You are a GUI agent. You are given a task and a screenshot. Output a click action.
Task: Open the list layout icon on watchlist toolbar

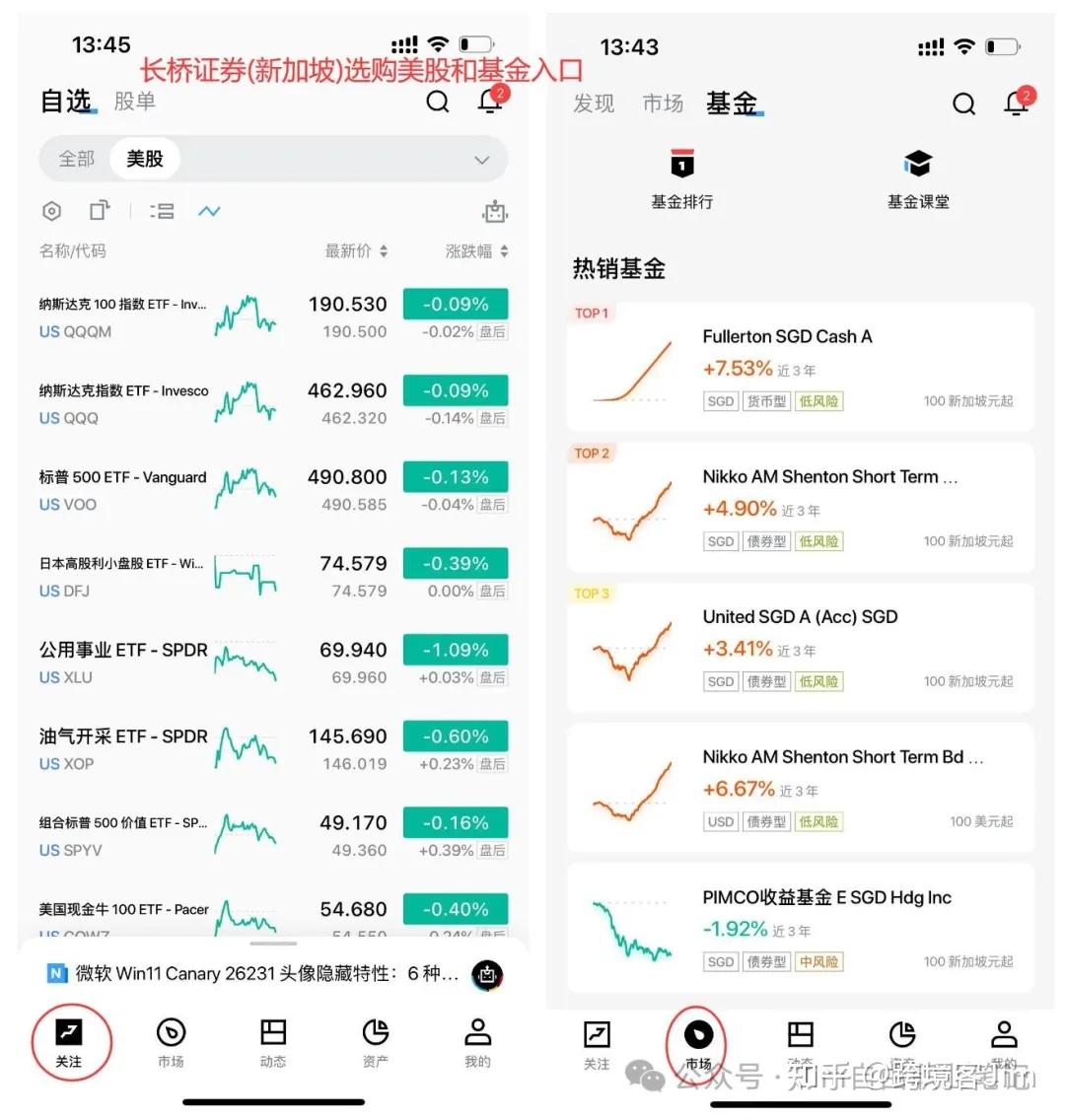click(161, 210)
